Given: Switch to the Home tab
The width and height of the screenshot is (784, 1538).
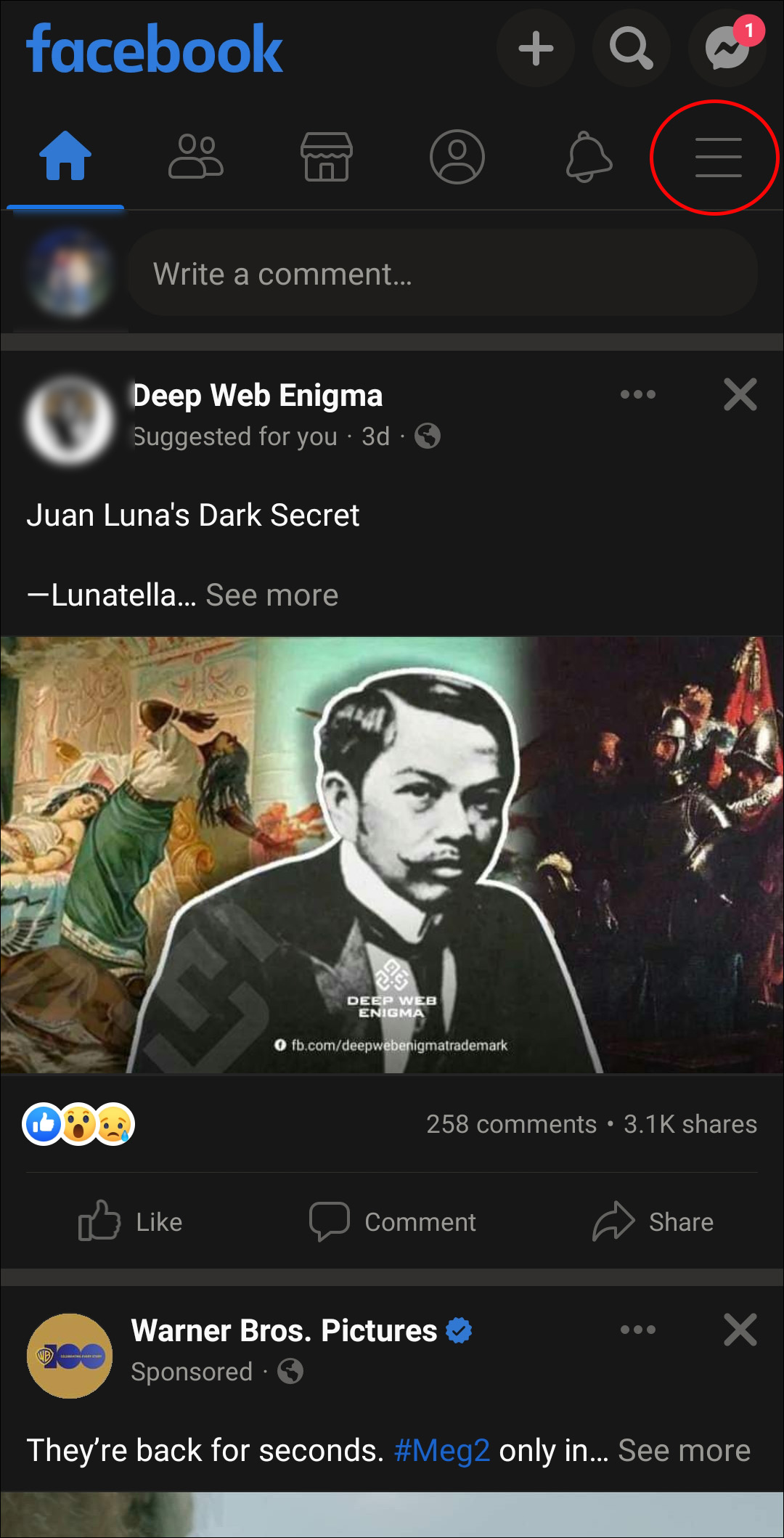Looking at the screenshot, I should (x=65, y=156).
